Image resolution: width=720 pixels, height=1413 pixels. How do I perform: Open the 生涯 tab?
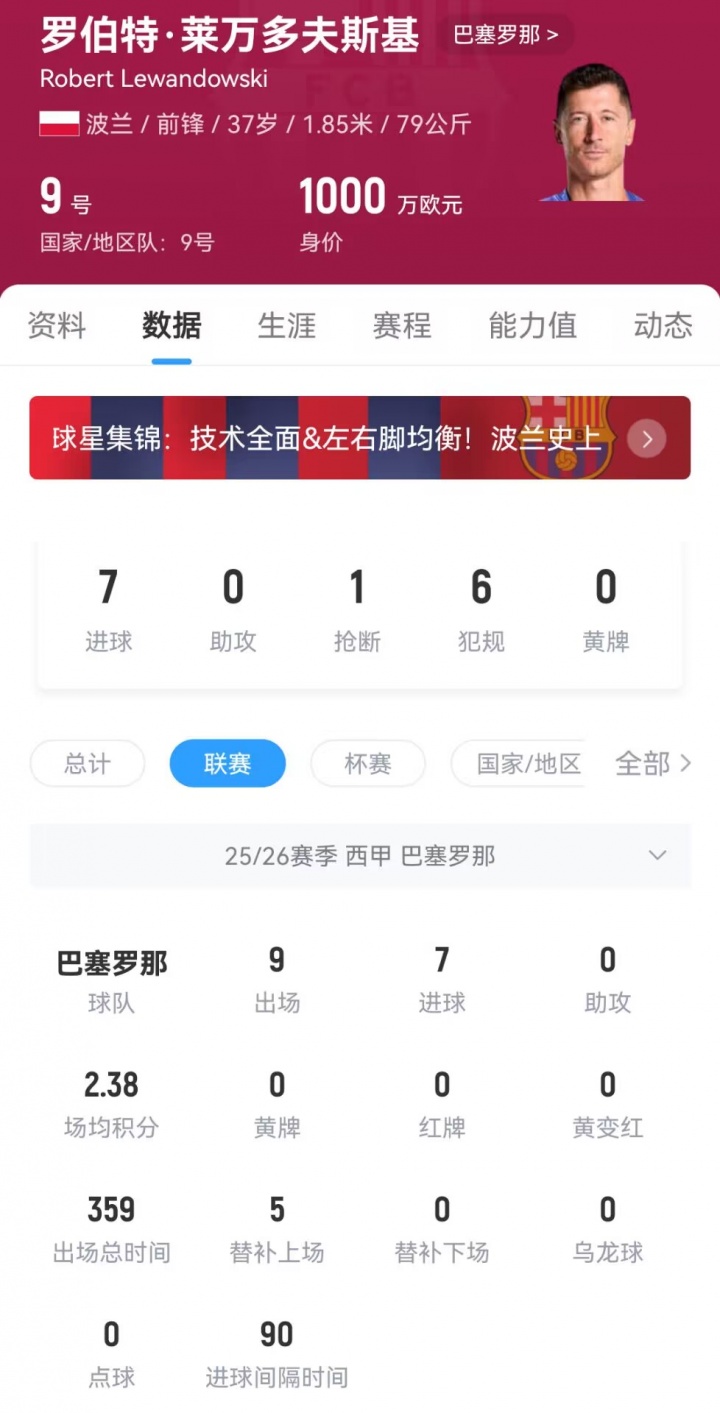click(287, 326)
